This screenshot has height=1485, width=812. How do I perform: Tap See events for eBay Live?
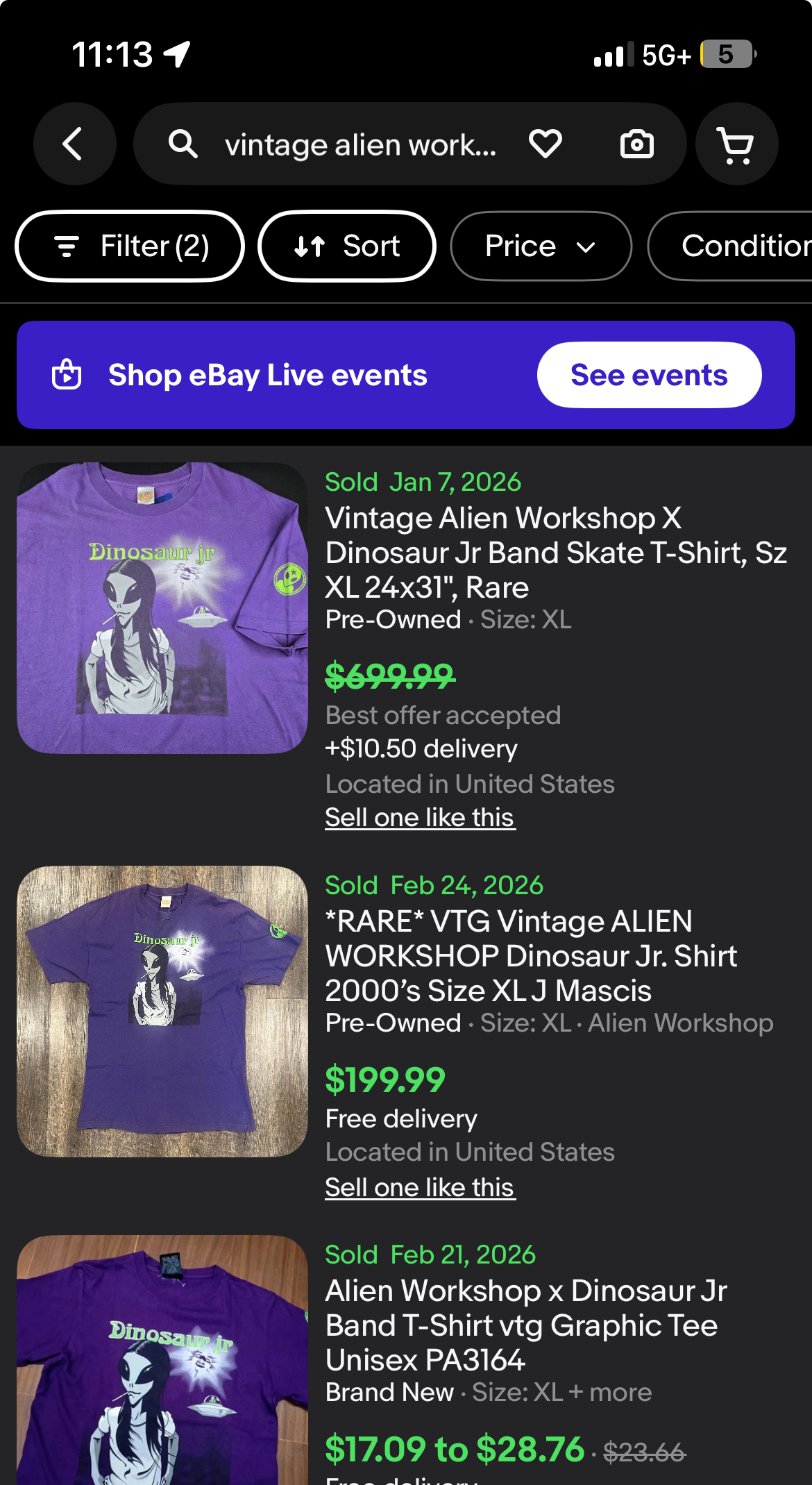click(649, 375)
